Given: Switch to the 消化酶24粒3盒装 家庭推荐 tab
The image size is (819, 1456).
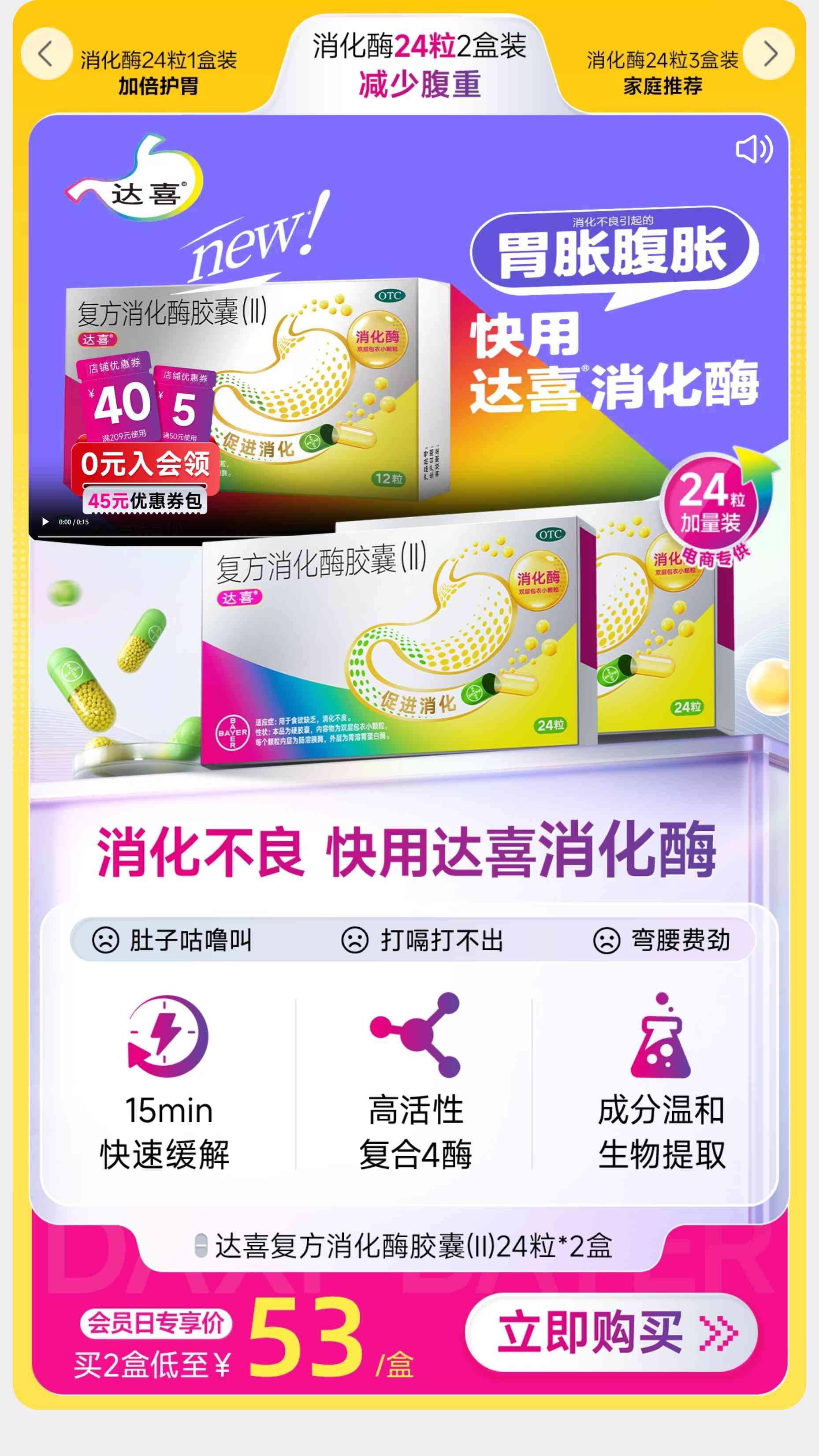Looking at the screenshot, I should (662, 72).
